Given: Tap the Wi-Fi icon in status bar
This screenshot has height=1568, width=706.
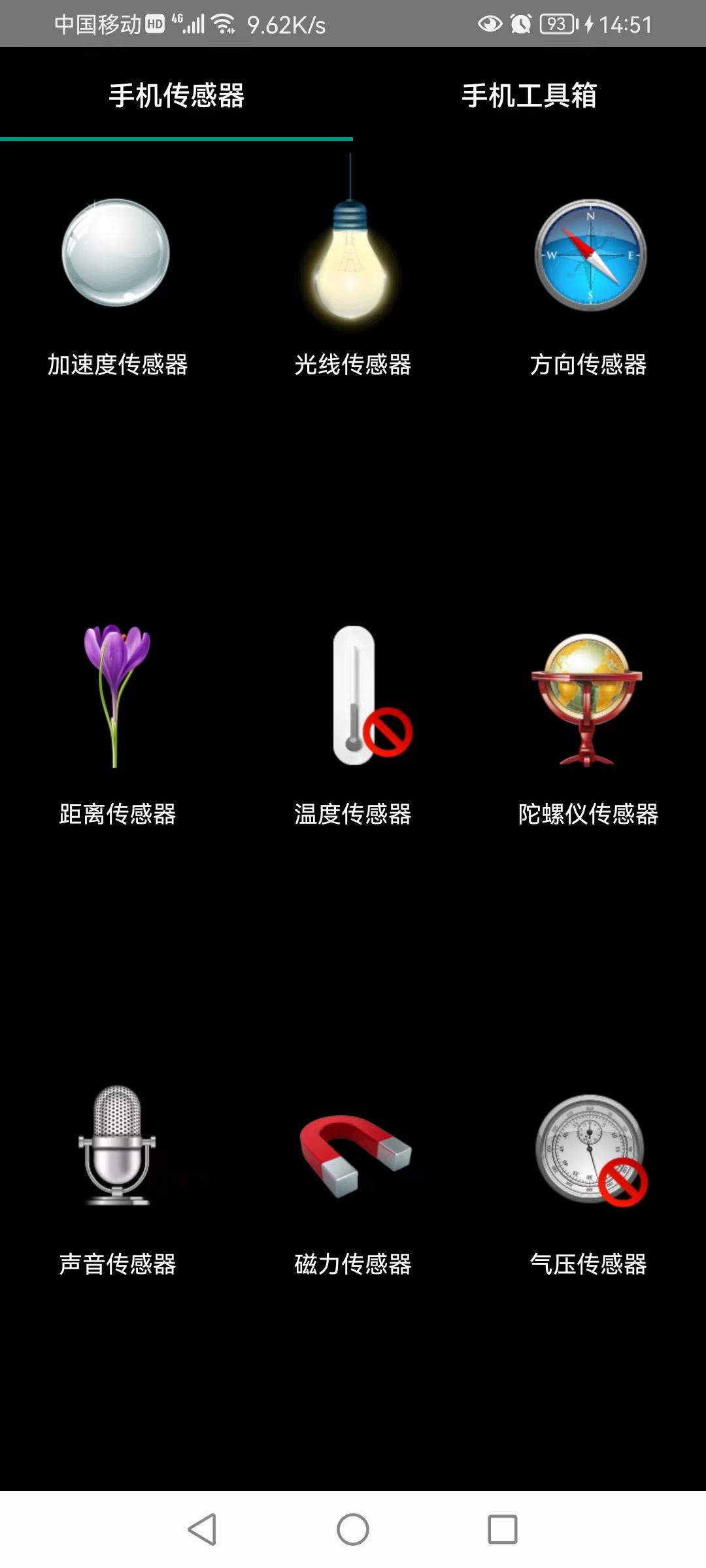Looking at the screenshot, I should tap(222, 22).
